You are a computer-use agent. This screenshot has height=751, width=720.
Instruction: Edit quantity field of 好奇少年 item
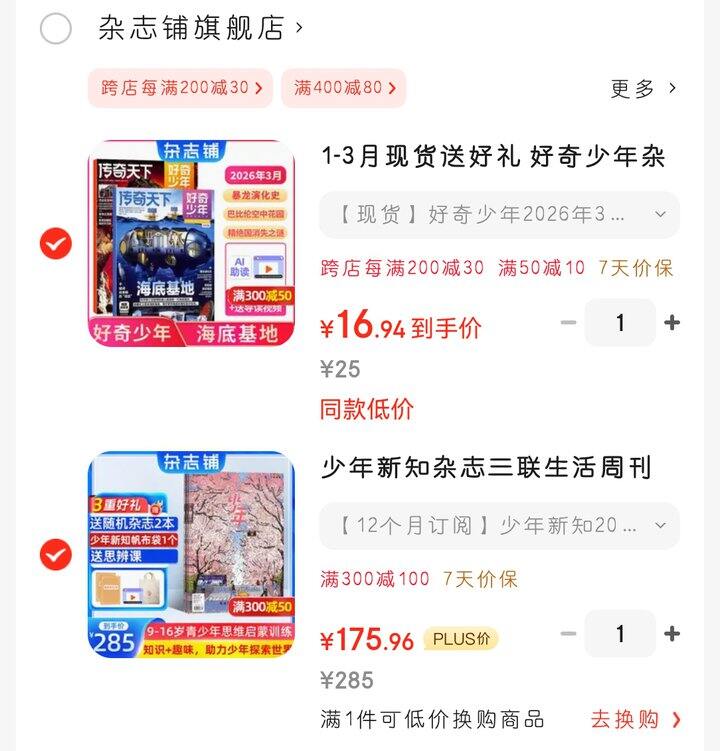pos(620,323)
